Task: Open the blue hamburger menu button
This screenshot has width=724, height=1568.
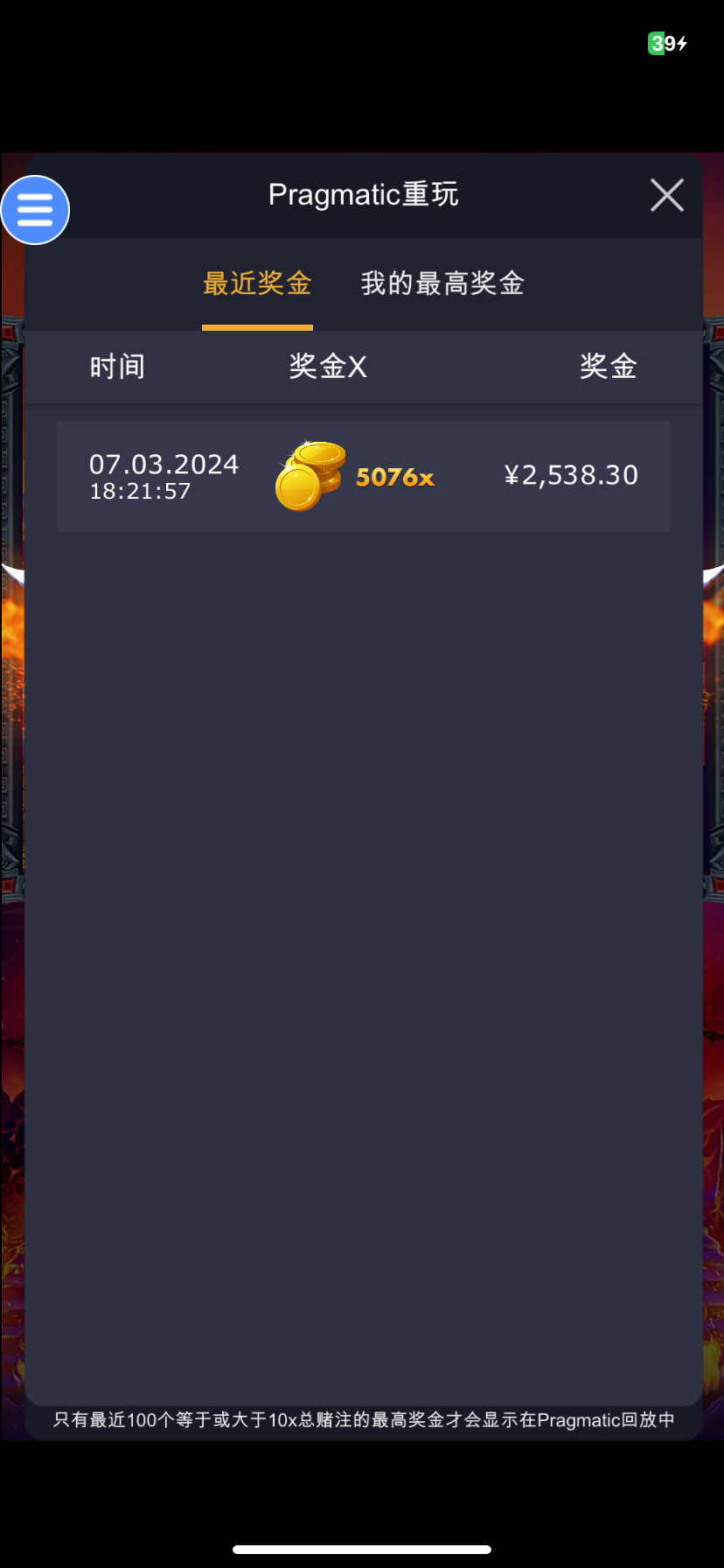Action: pos(35,210)
